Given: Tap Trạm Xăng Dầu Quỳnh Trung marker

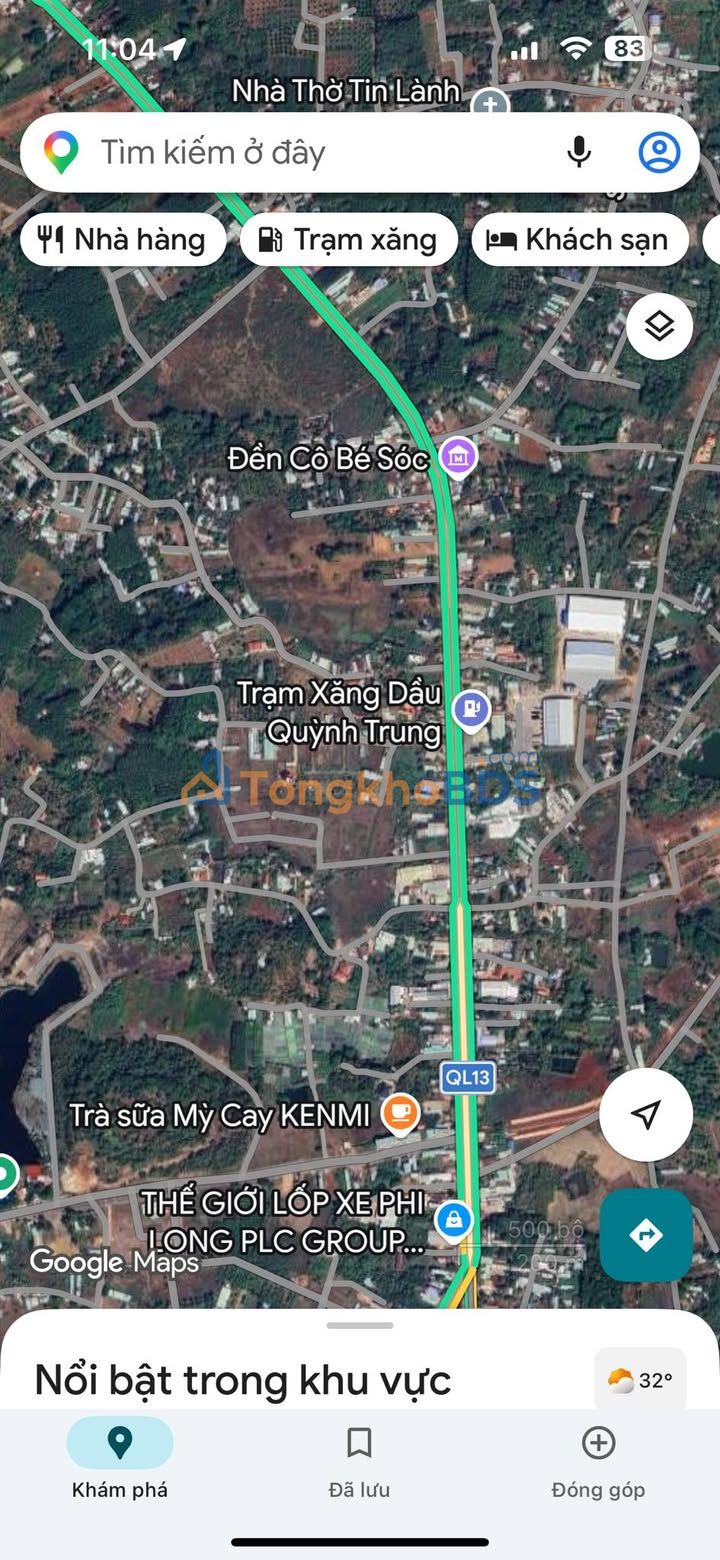Looking at the screenshot, I should point(470,710).
